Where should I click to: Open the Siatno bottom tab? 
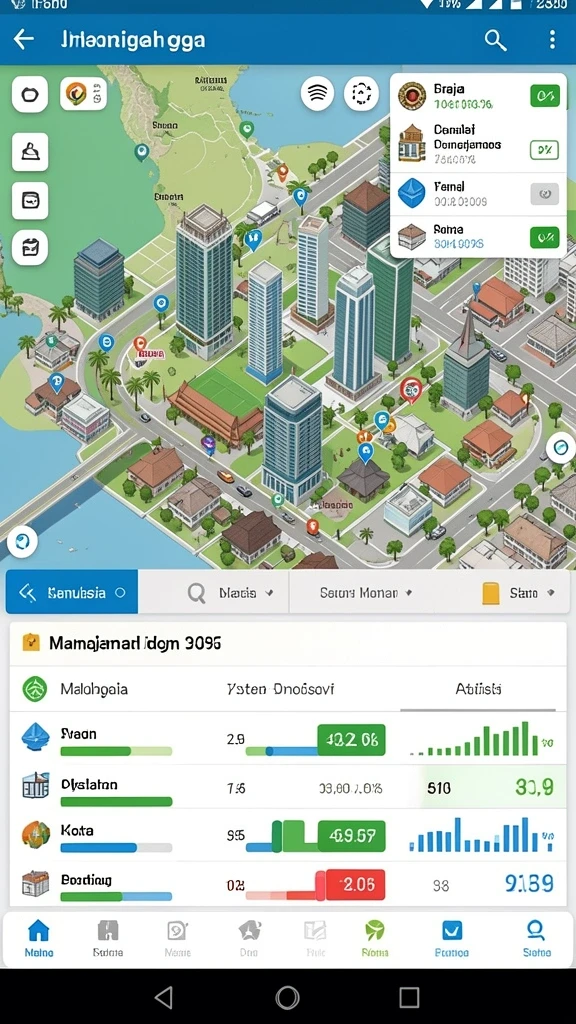pyautogui.click(x=536, y=938)
